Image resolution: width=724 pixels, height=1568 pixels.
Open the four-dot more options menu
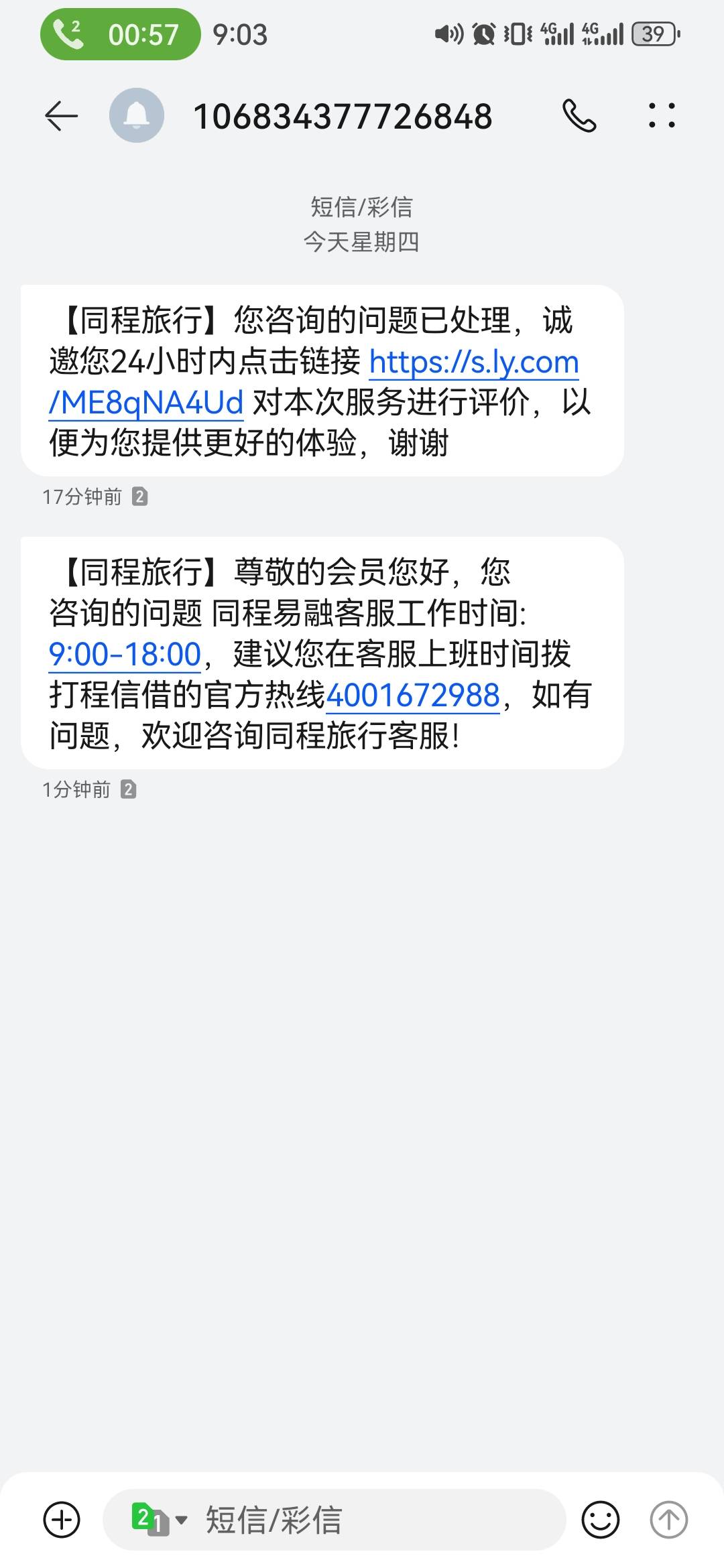662,115
